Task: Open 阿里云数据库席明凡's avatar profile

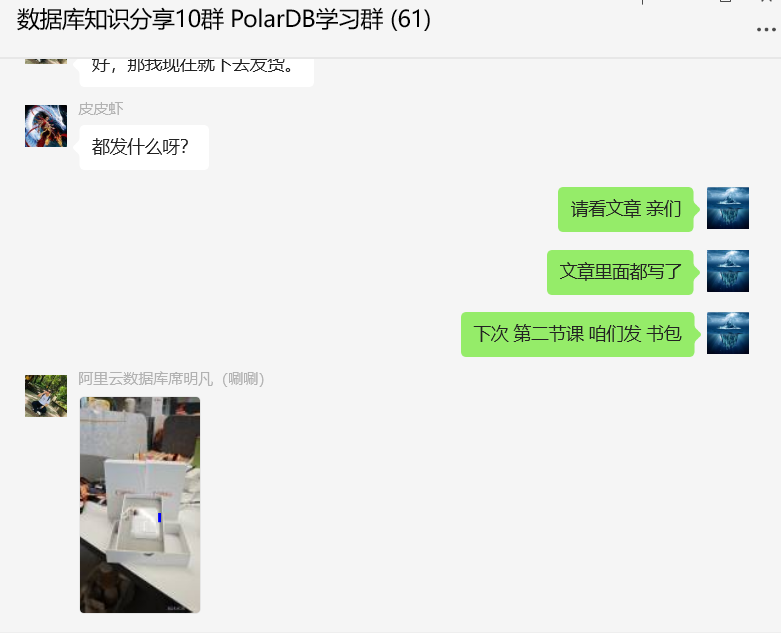Action: pyautogui.click(x=46, y=396)
